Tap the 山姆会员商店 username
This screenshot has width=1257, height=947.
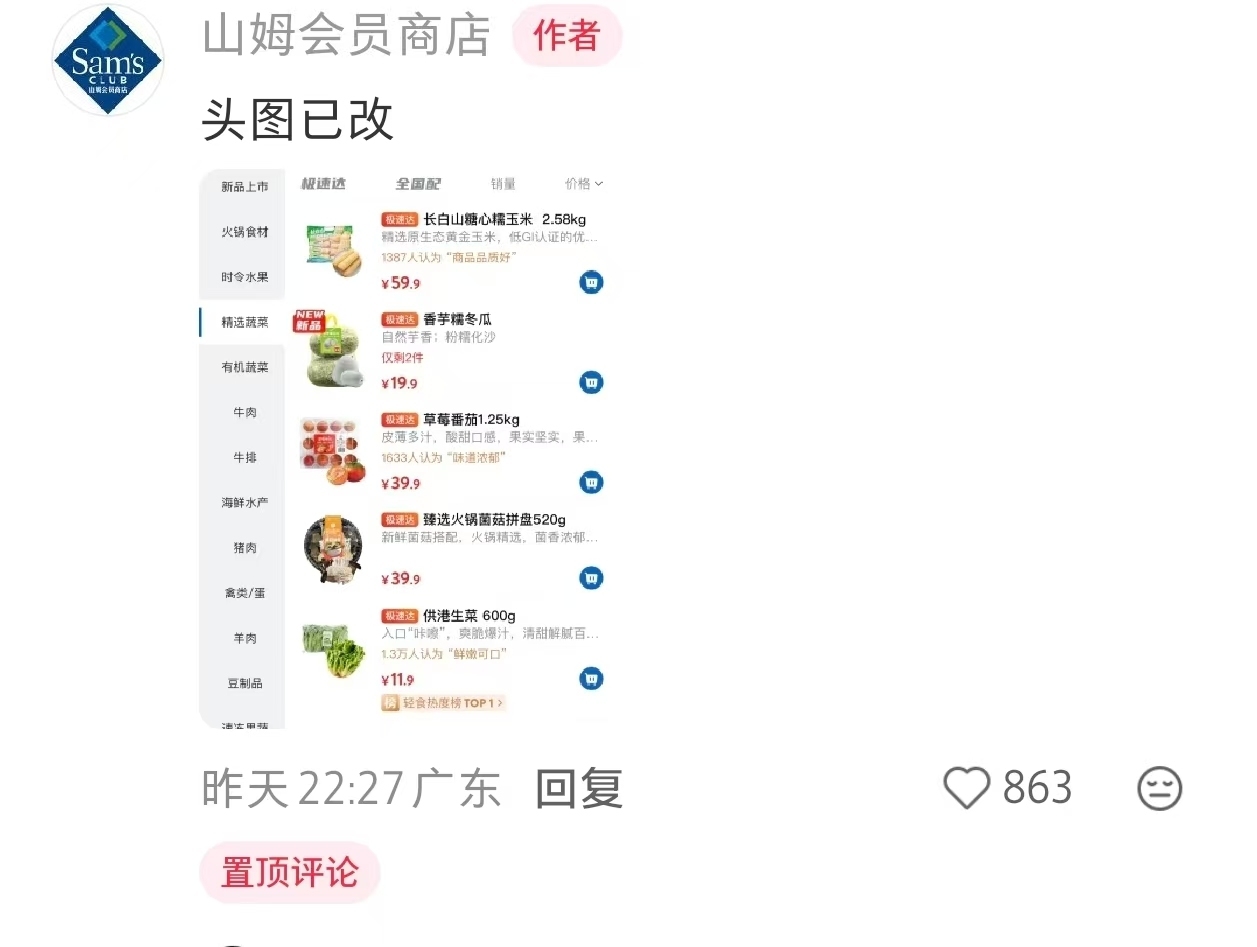click(x=346, y=37)
